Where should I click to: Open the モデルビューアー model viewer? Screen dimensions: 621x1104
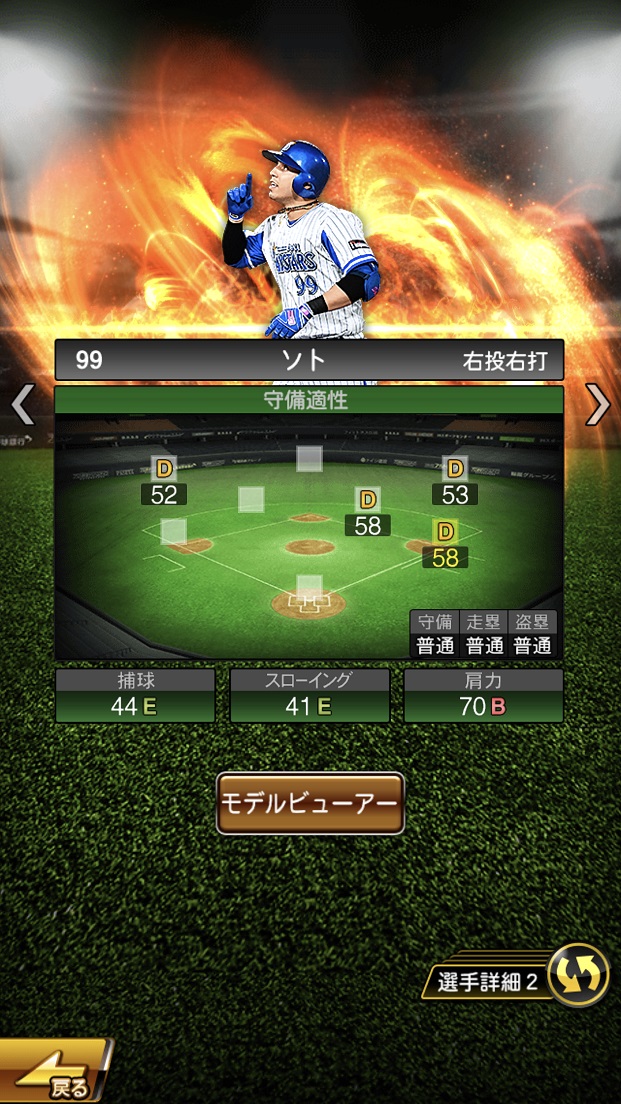point(310,803)
